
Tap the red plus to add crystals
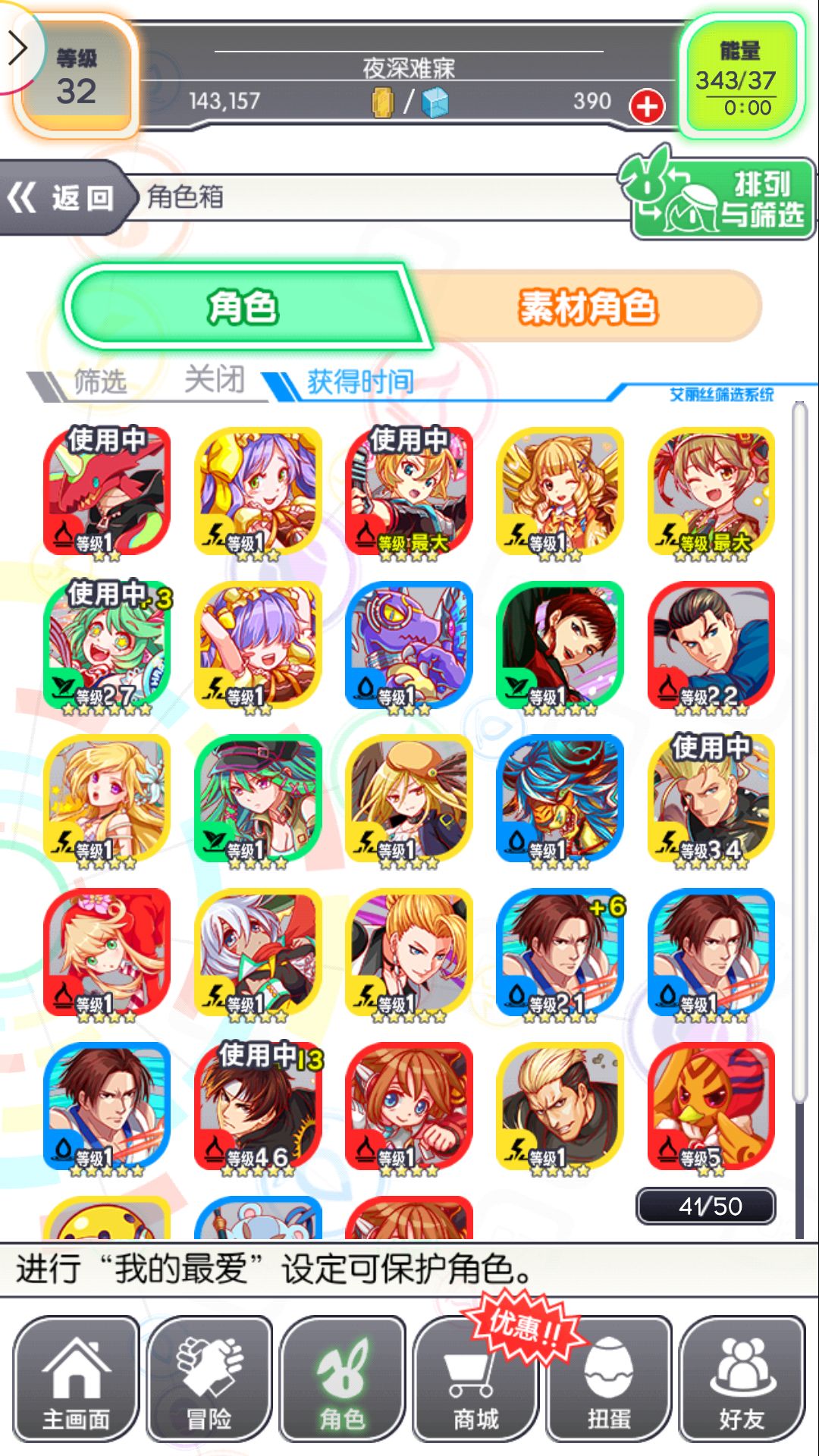click(647, 106)
